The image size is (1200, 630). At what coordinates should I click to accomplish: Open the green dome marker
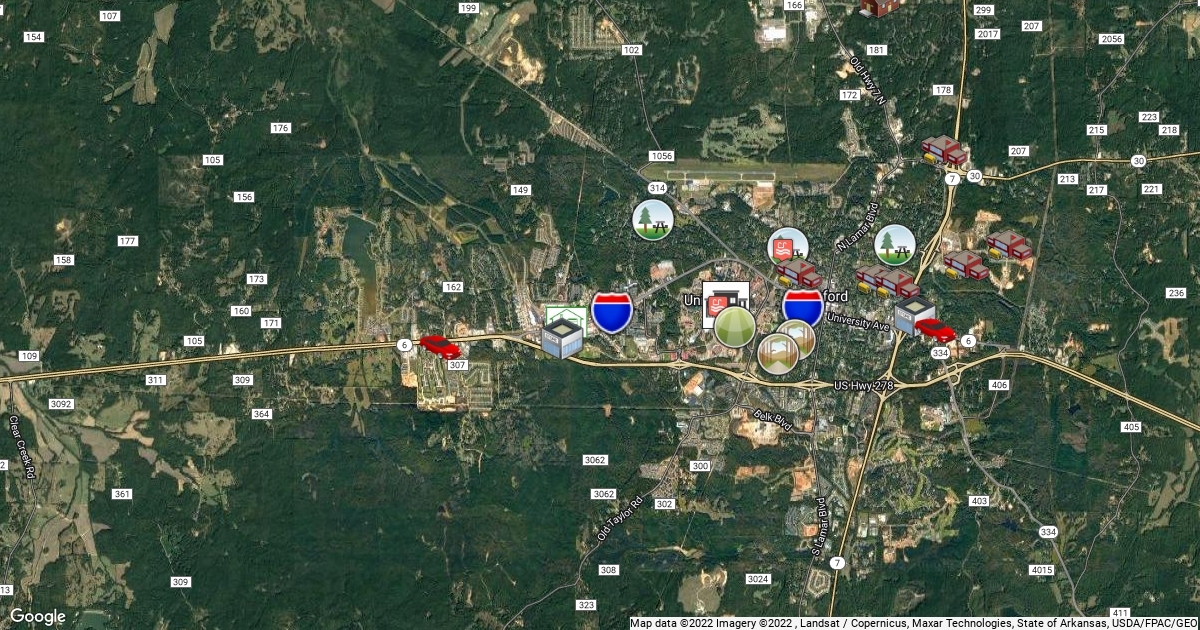tap(735, 327)
